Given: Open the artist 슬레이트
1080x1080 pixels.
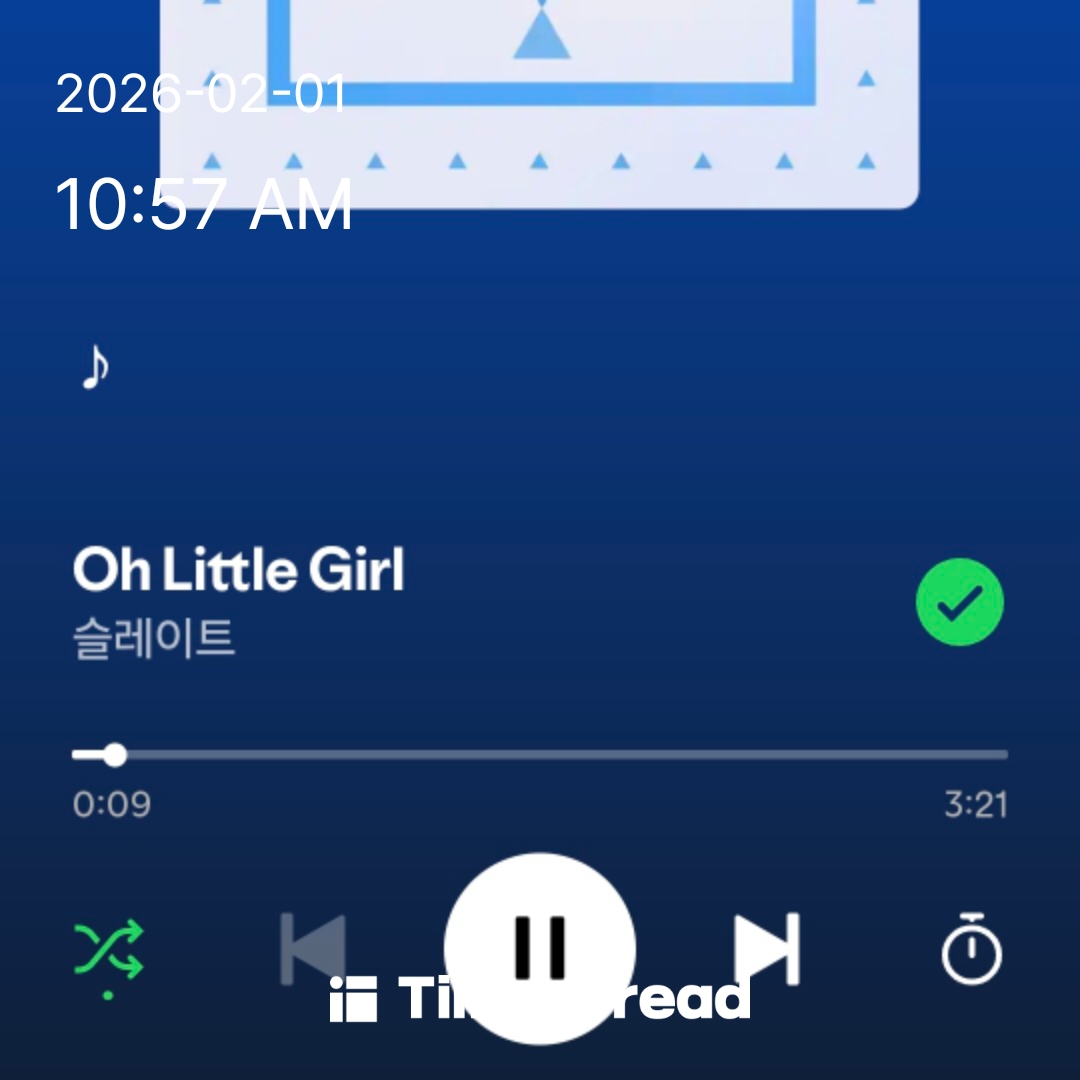Looking at the screenshot, I should (154, 639).
